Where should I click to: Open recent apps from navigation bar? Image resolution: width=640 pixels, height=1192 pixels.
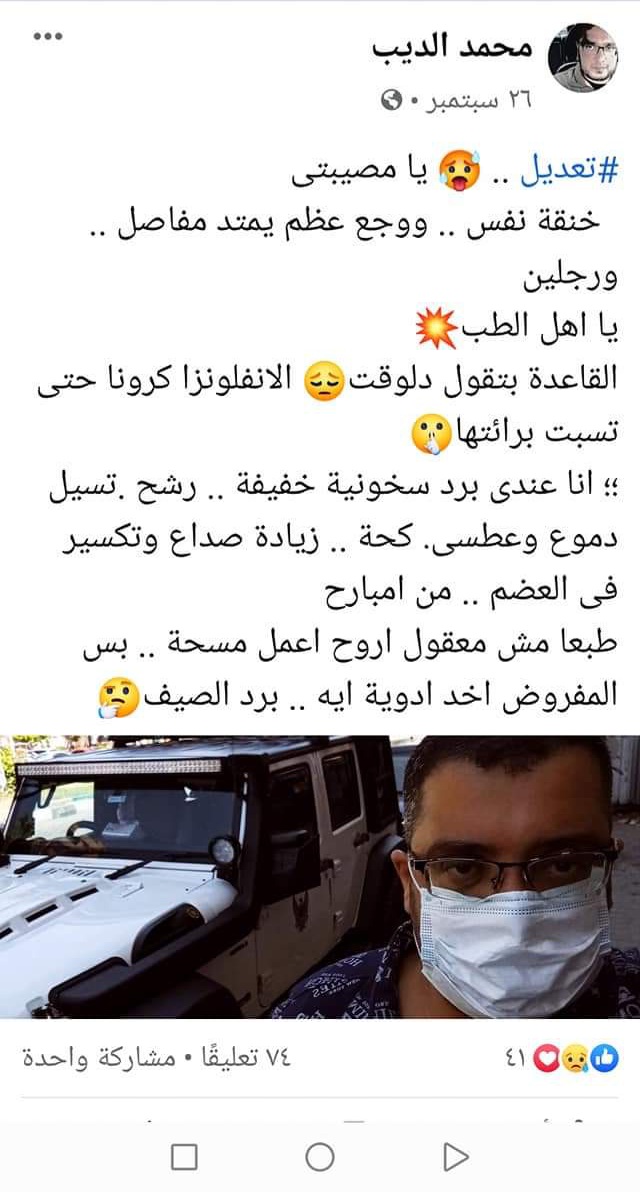pos(184,1157)
